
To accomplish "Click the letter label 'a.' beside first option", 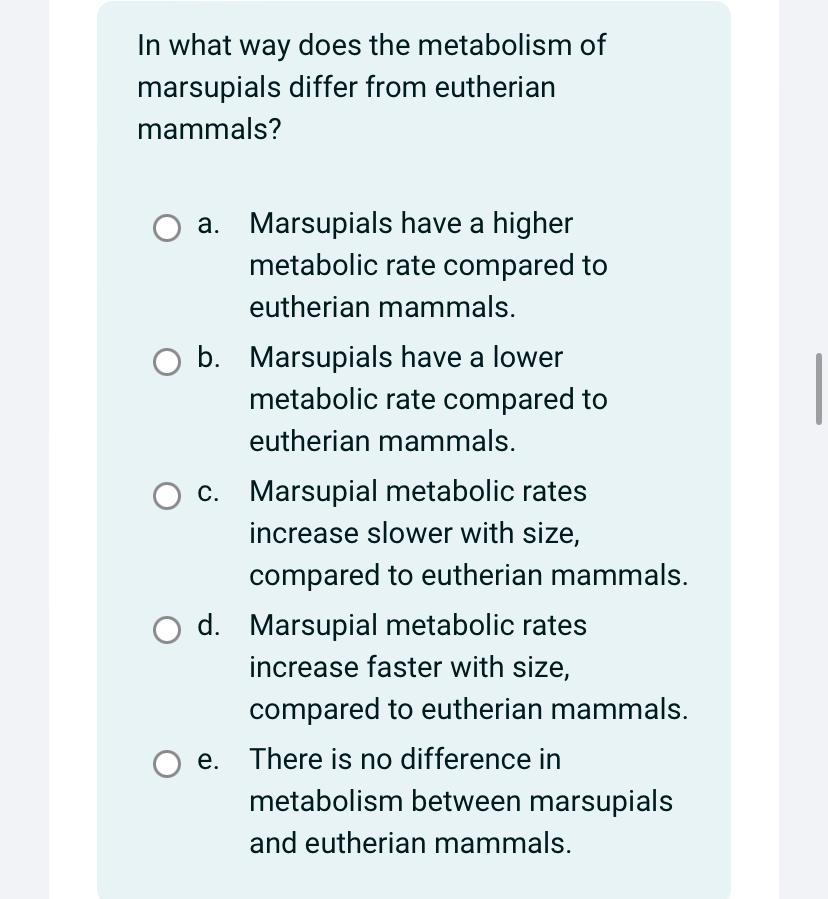I will (207, 224).
